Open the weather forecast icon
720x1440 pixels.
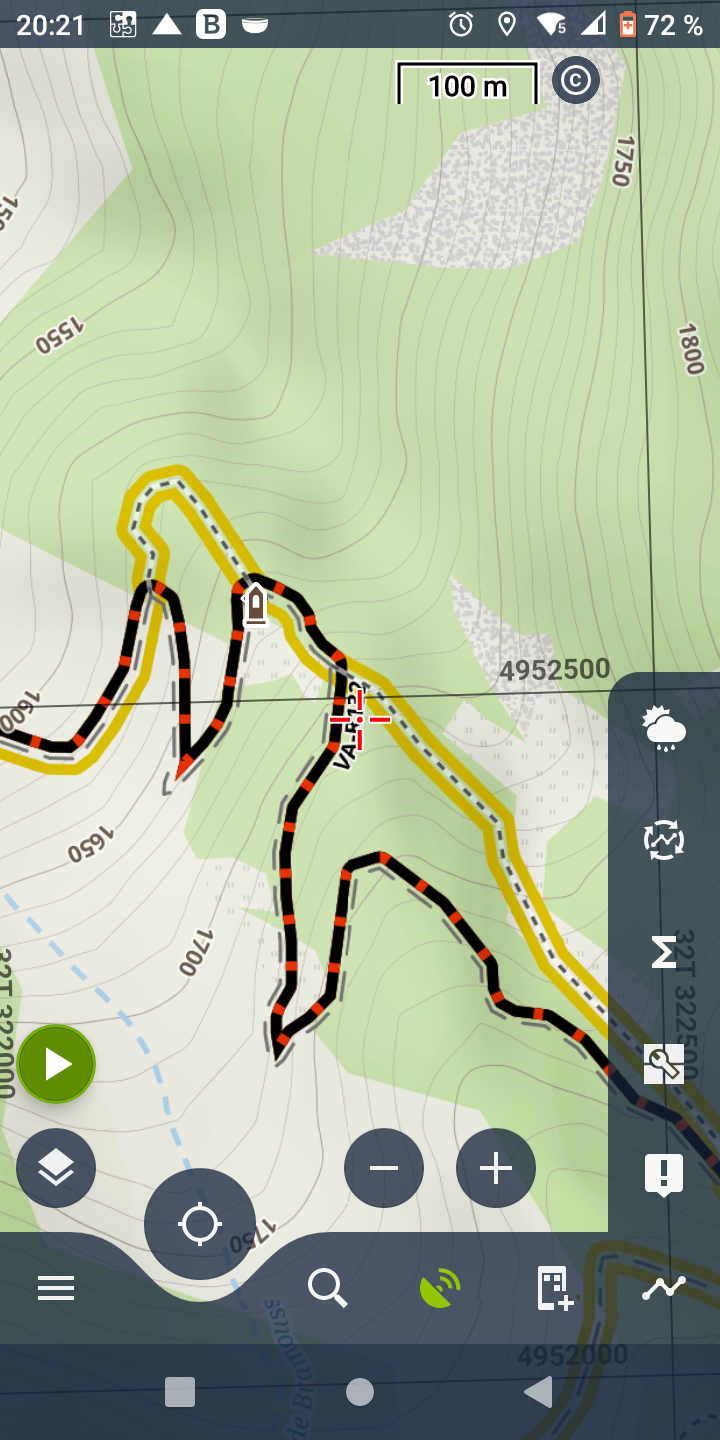pyautogui.click(x=664, y=728)
